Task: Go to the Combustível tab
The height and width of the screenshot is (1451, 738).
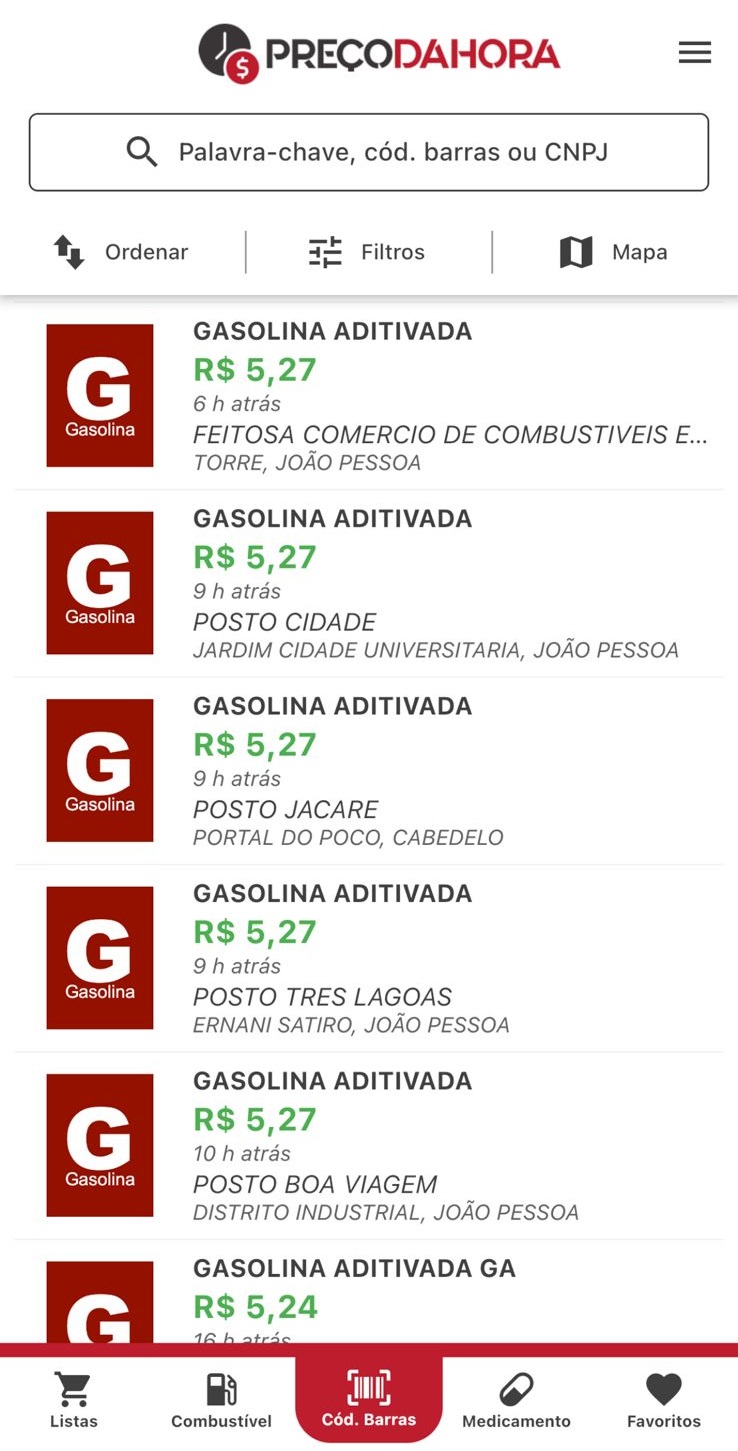Action: (x=221, y=1400)
